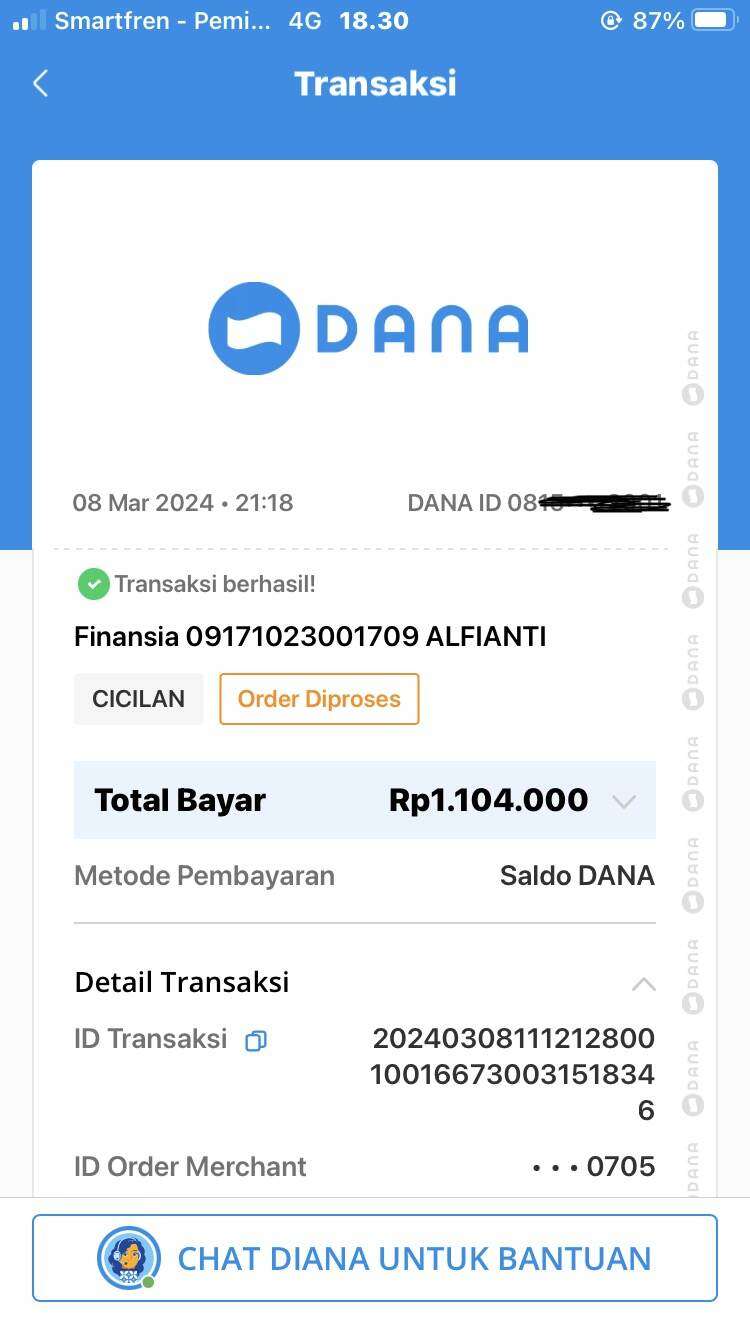Copy the ID Transaksi number
This screenshot has height=1334, width=750.
click(x=256, y=1041)
